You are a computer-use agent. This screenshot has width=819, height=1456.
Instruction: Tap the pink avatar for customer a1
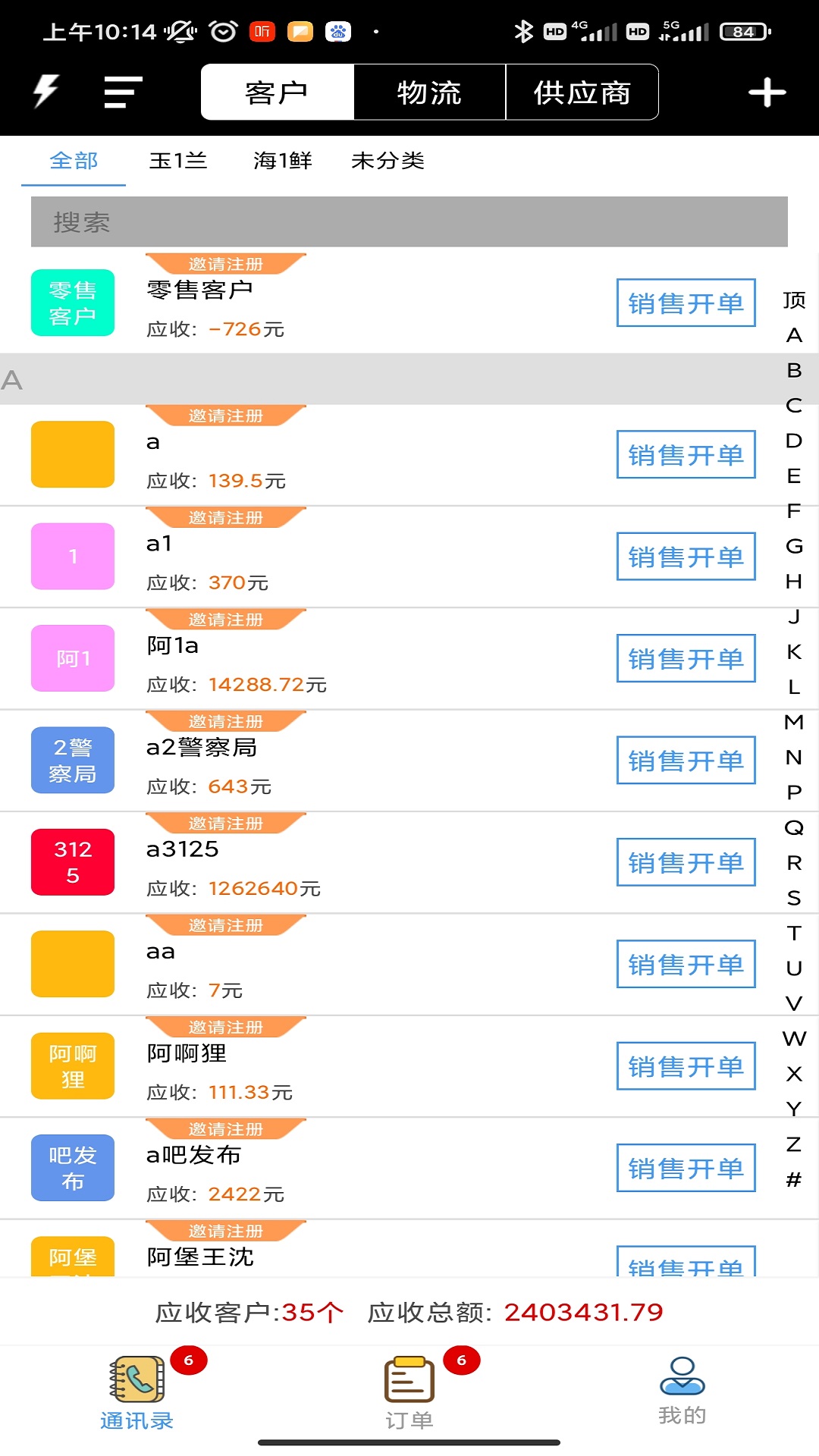[x=72, y=556]
